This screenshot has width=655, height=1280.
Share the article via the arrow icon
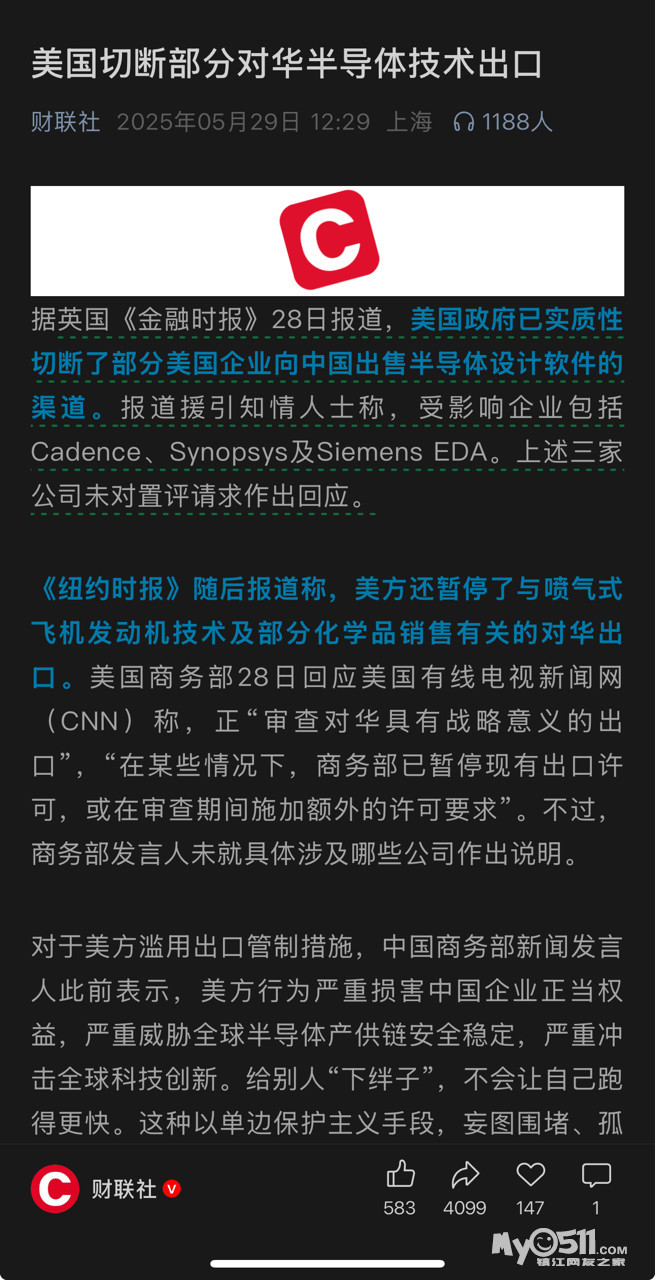[x=465, y=1174]
